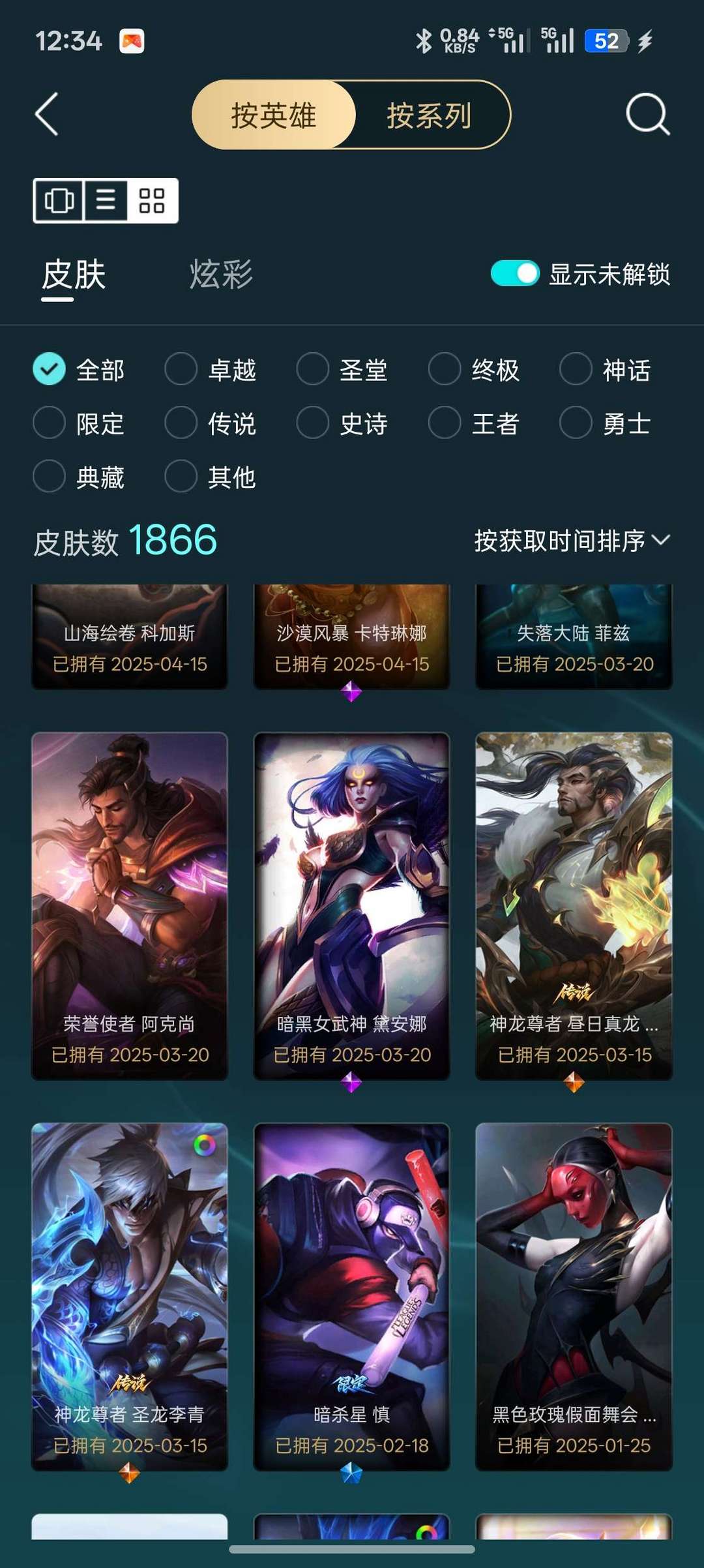Open the search magnifier
Viewport: 704px width, 1568px height.
646,113
